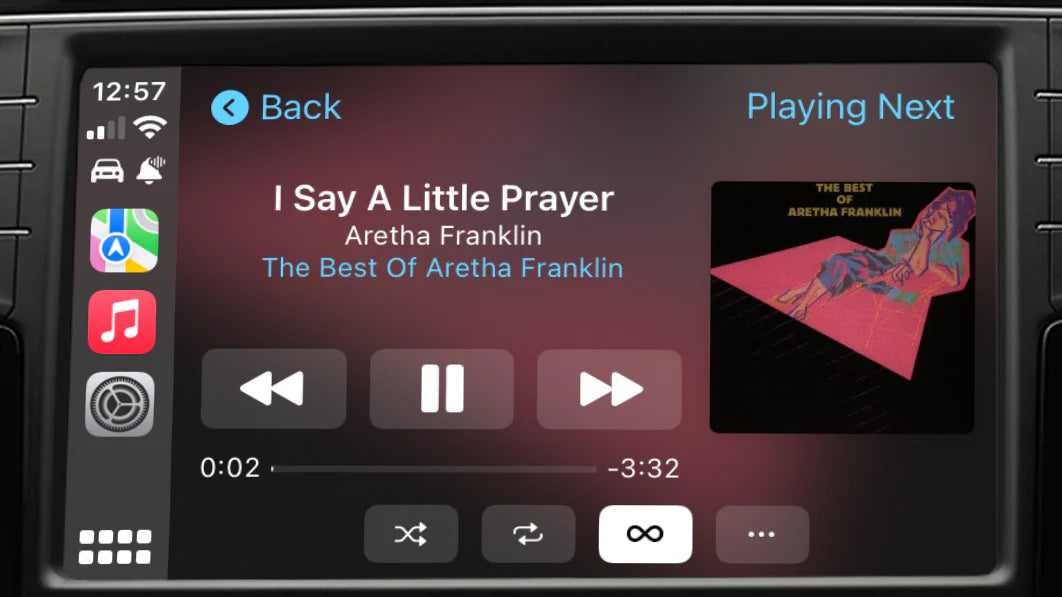Toggle shuffle mode

[x=410, y=534]
